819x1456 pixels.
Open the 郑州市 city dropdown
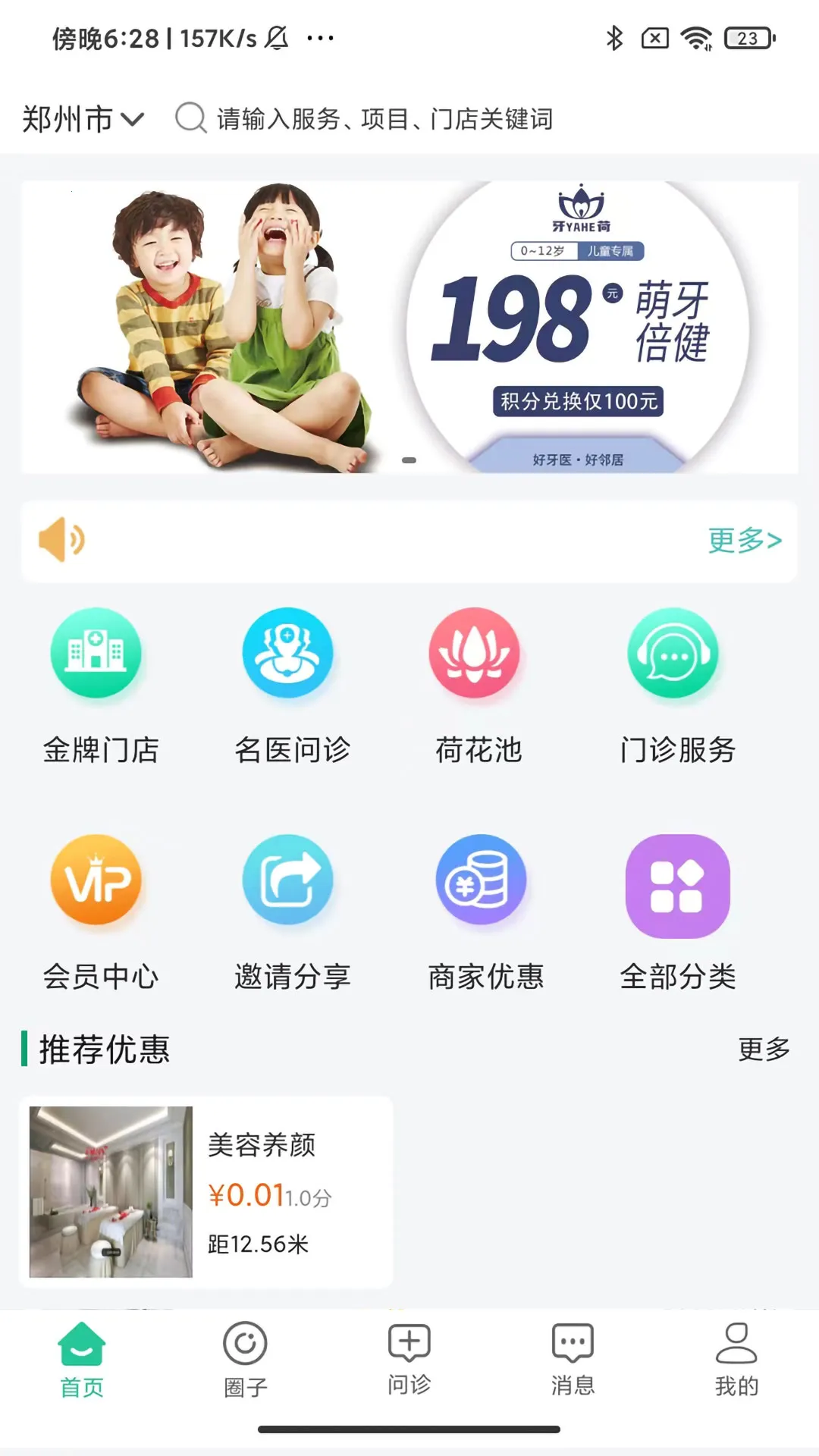tap(82, 119)
